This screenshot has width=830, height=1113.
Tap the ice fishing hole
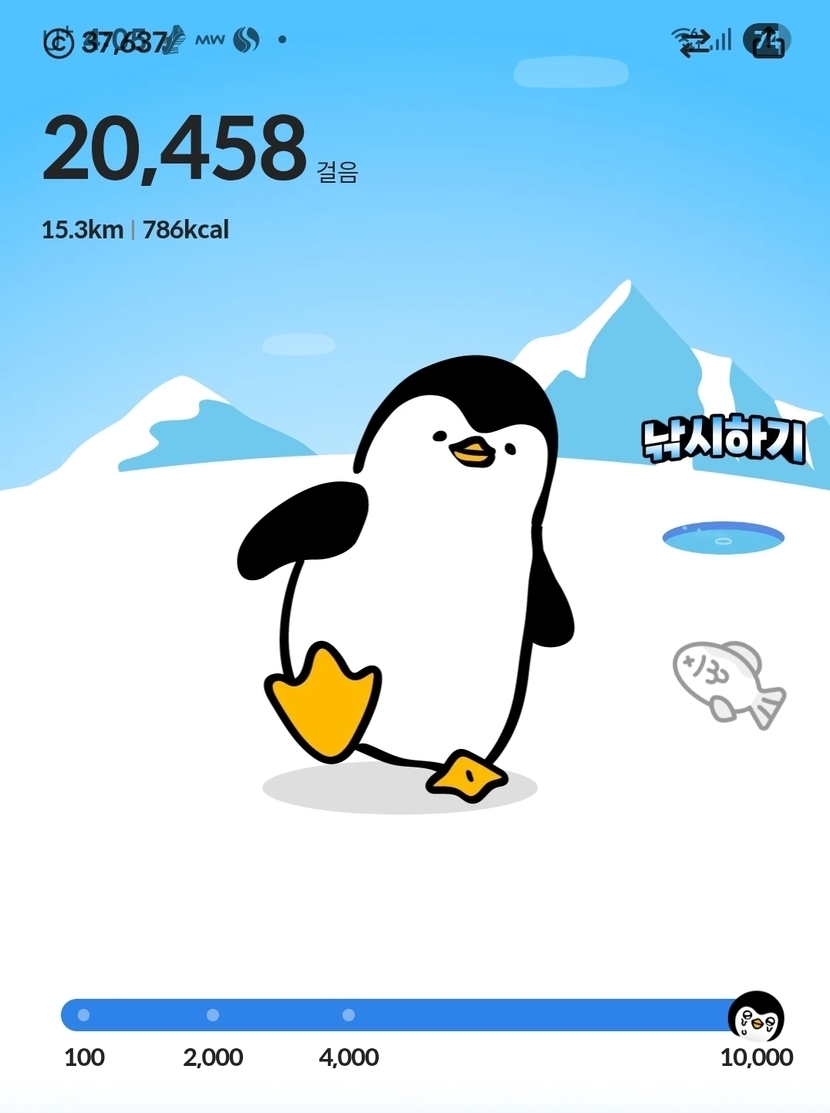click(723, 539)
